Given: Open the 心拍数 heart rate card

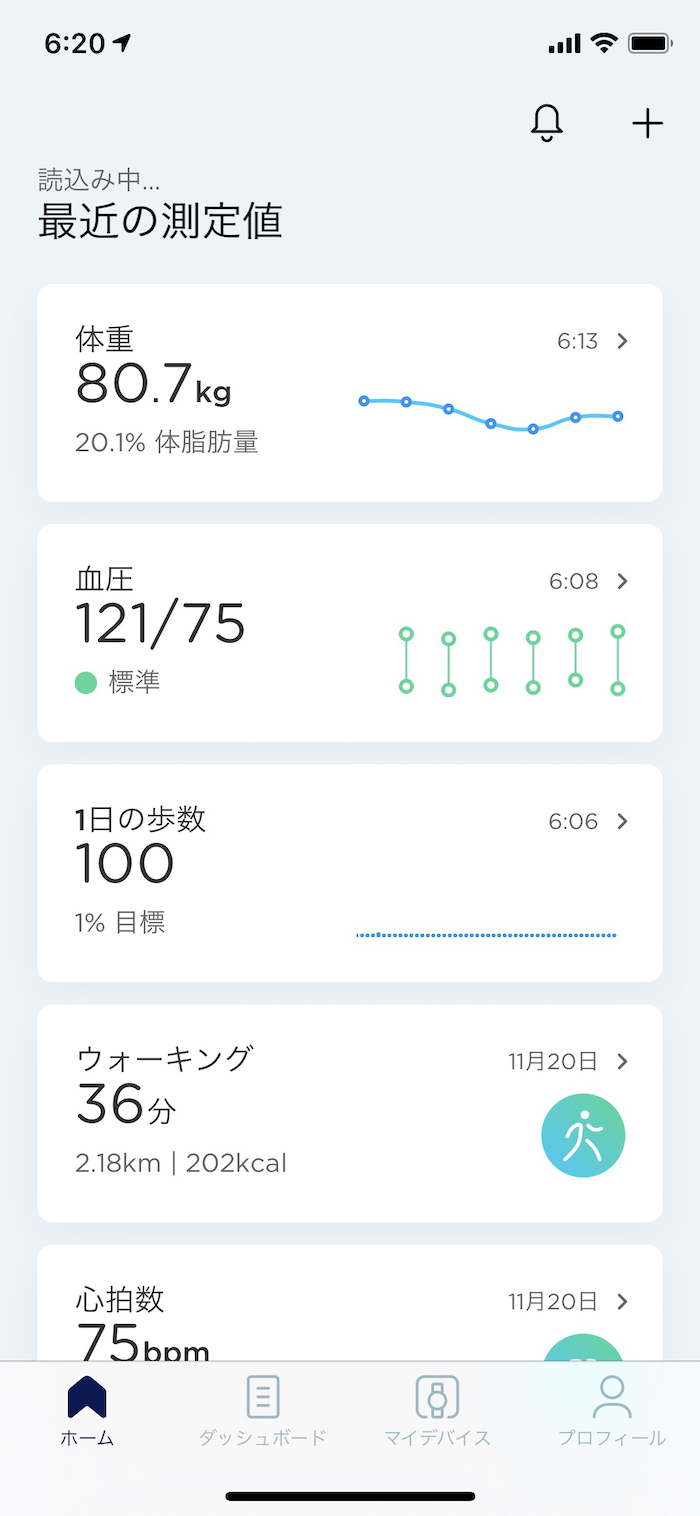Looking at the screenshot, I should [350, 1303].
